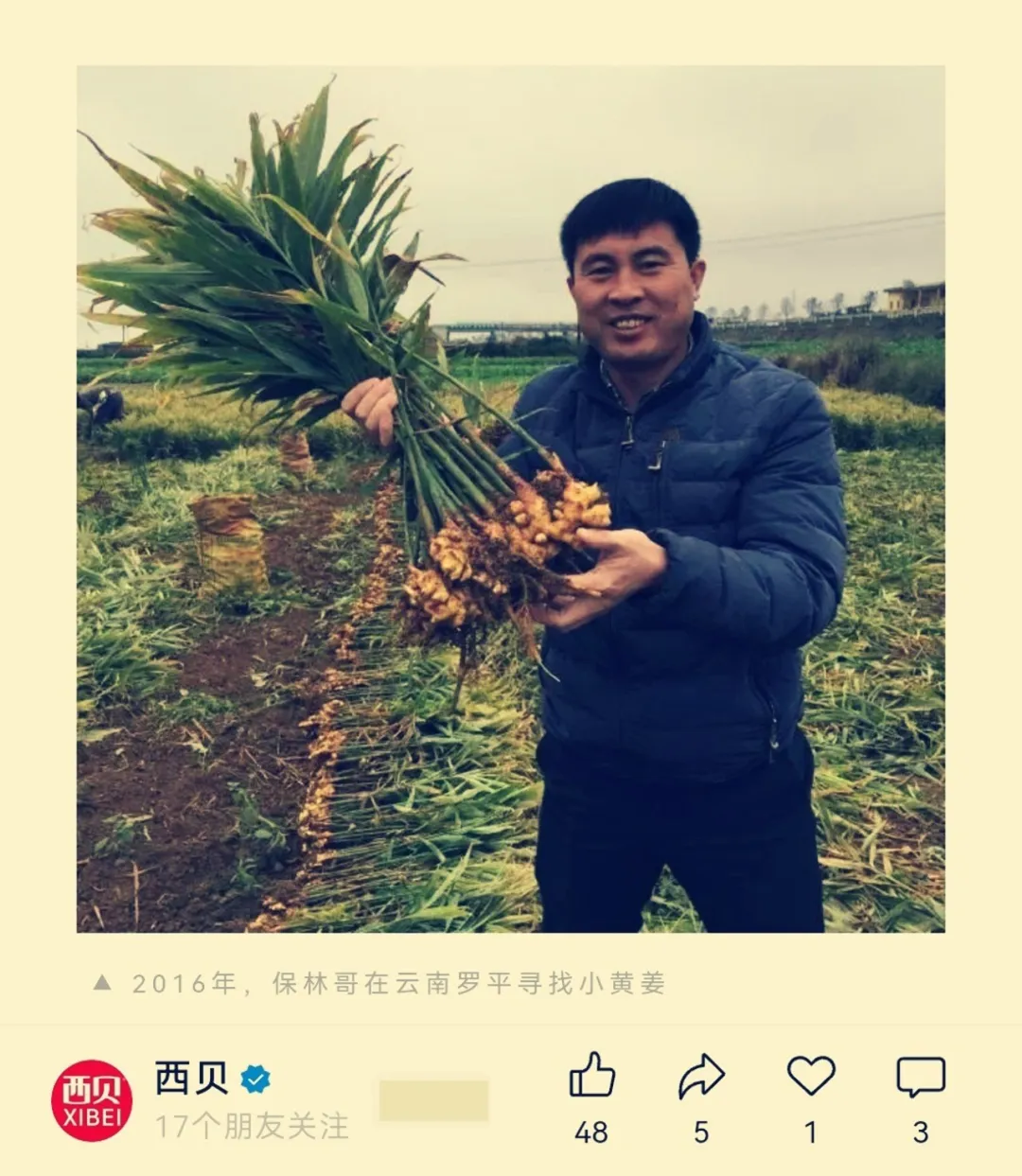Viewport: 1022px width, 1176px height.
Task: Like the 西贝 article with thumbs-up
Action: pos(592,1077)
